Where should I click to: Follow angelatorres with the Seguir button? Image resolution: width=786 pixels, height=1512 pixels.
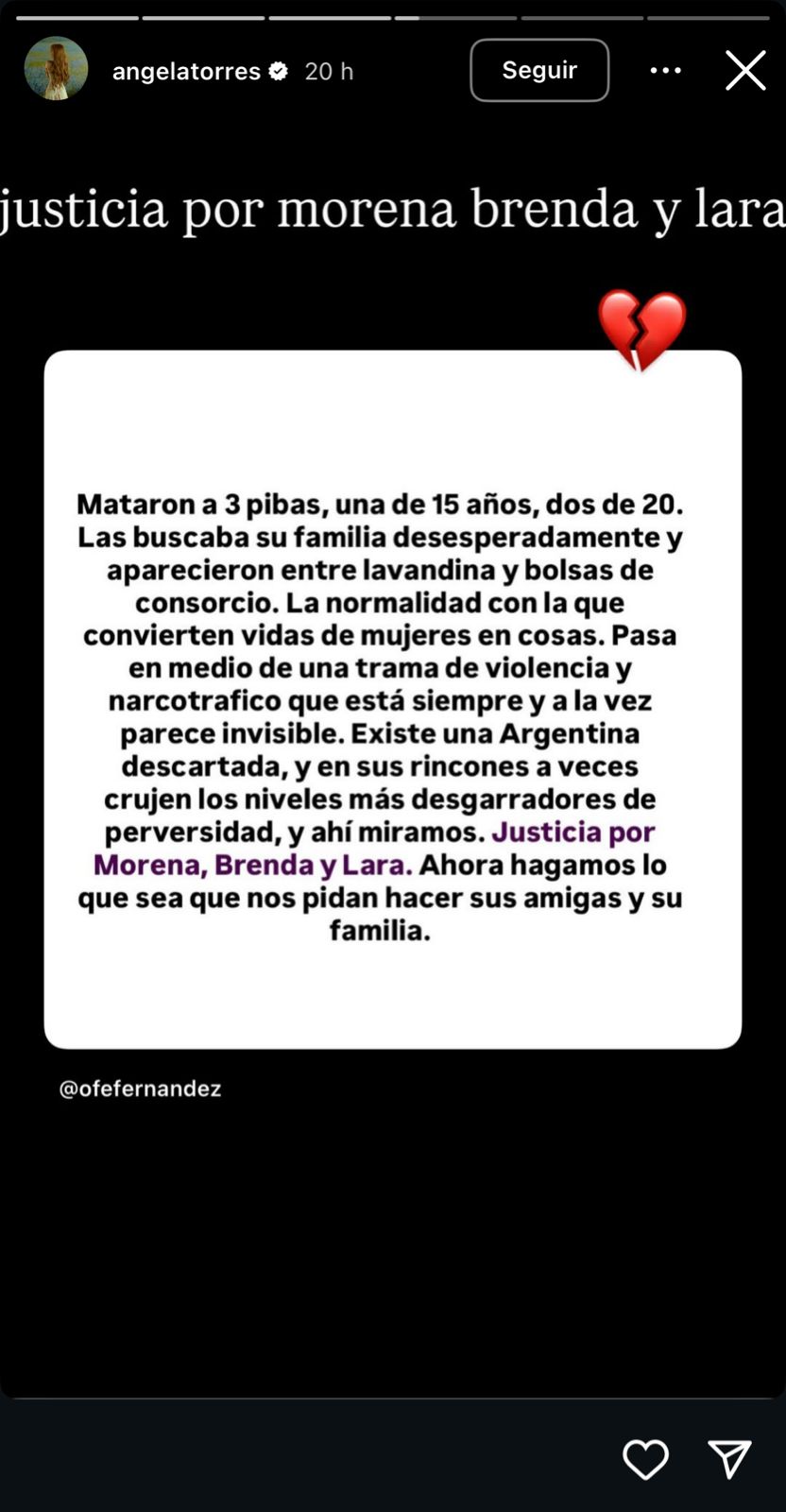coord(538,70)
